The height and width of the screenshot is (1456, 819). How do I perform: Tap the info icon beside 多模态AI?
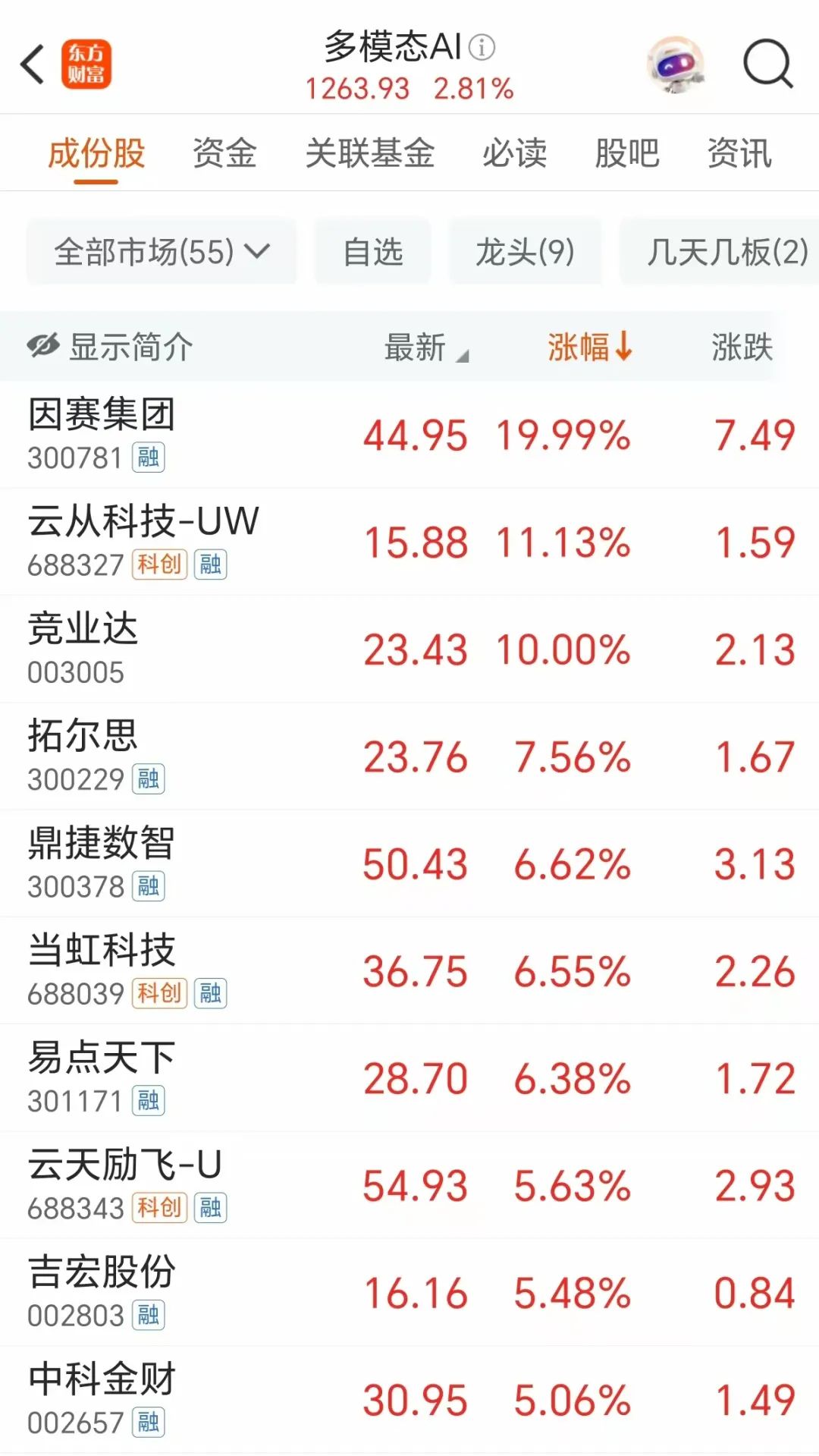pos(482,47)
